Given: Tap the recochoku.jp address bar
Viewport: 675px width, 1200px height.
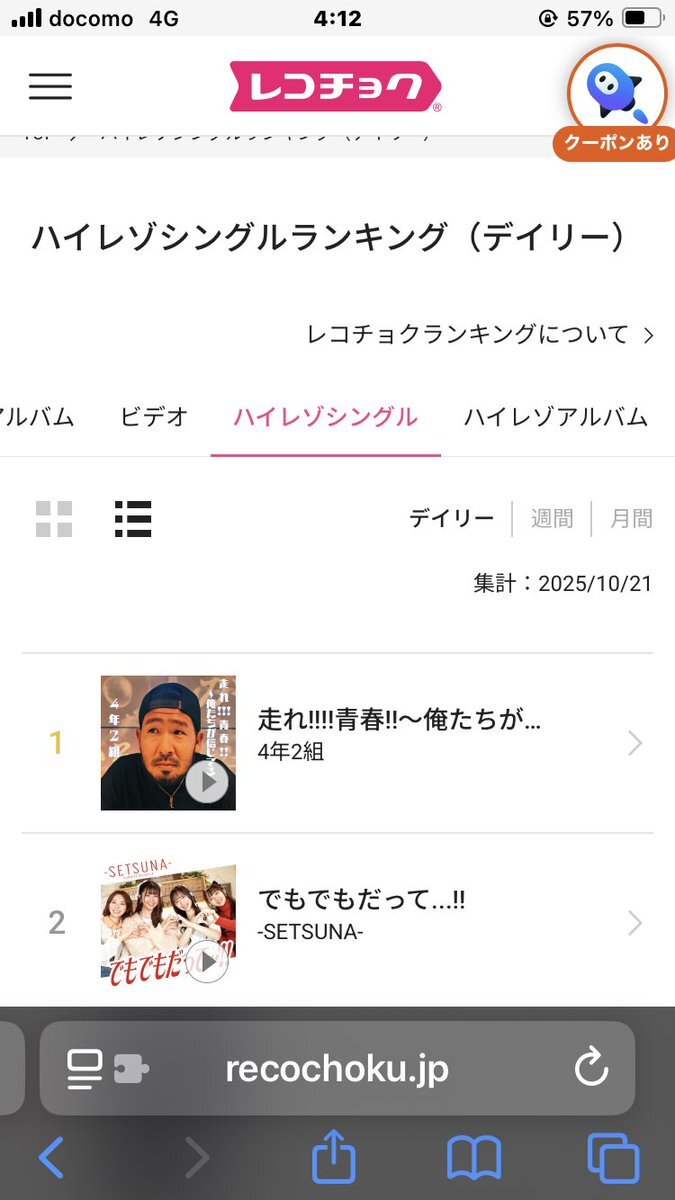Looking at the screenshot, I should 337,1068.
